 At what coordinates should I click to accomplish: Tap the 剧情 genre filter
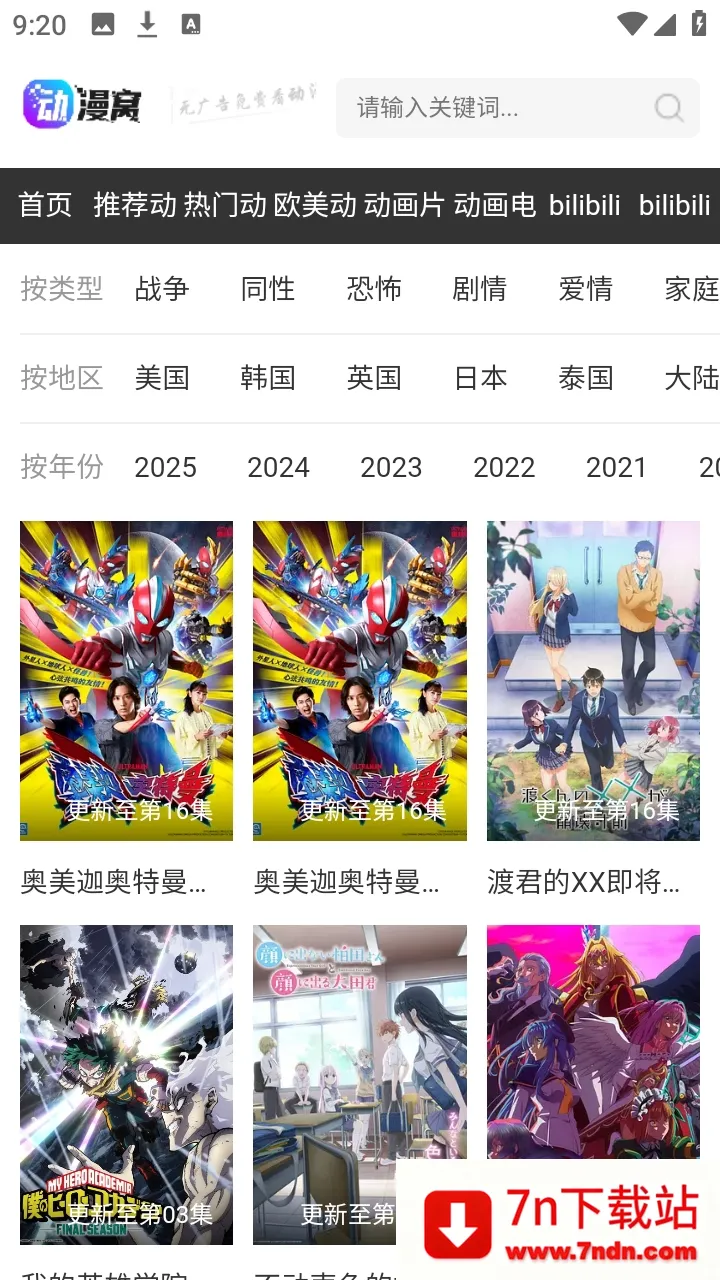coord(479,289)
